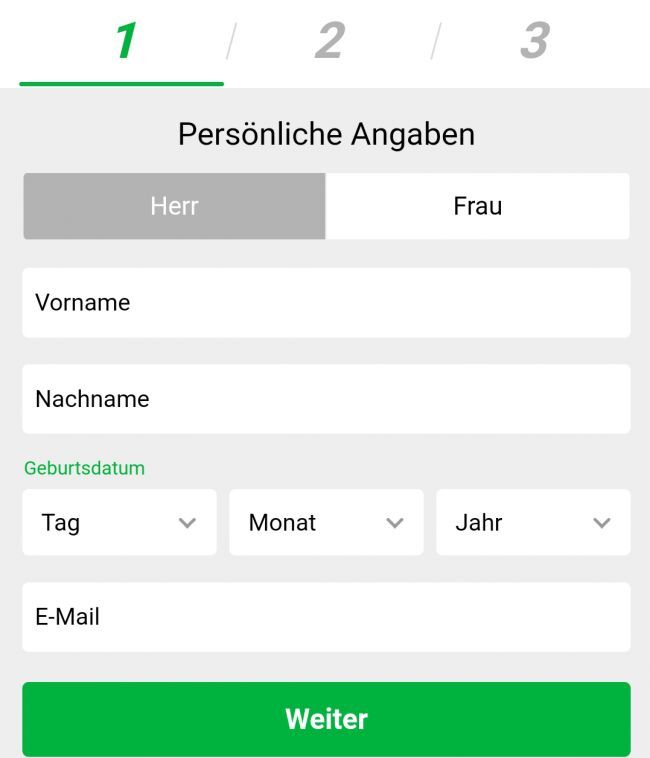Open the Jahr year picker

tap(533, 522)
